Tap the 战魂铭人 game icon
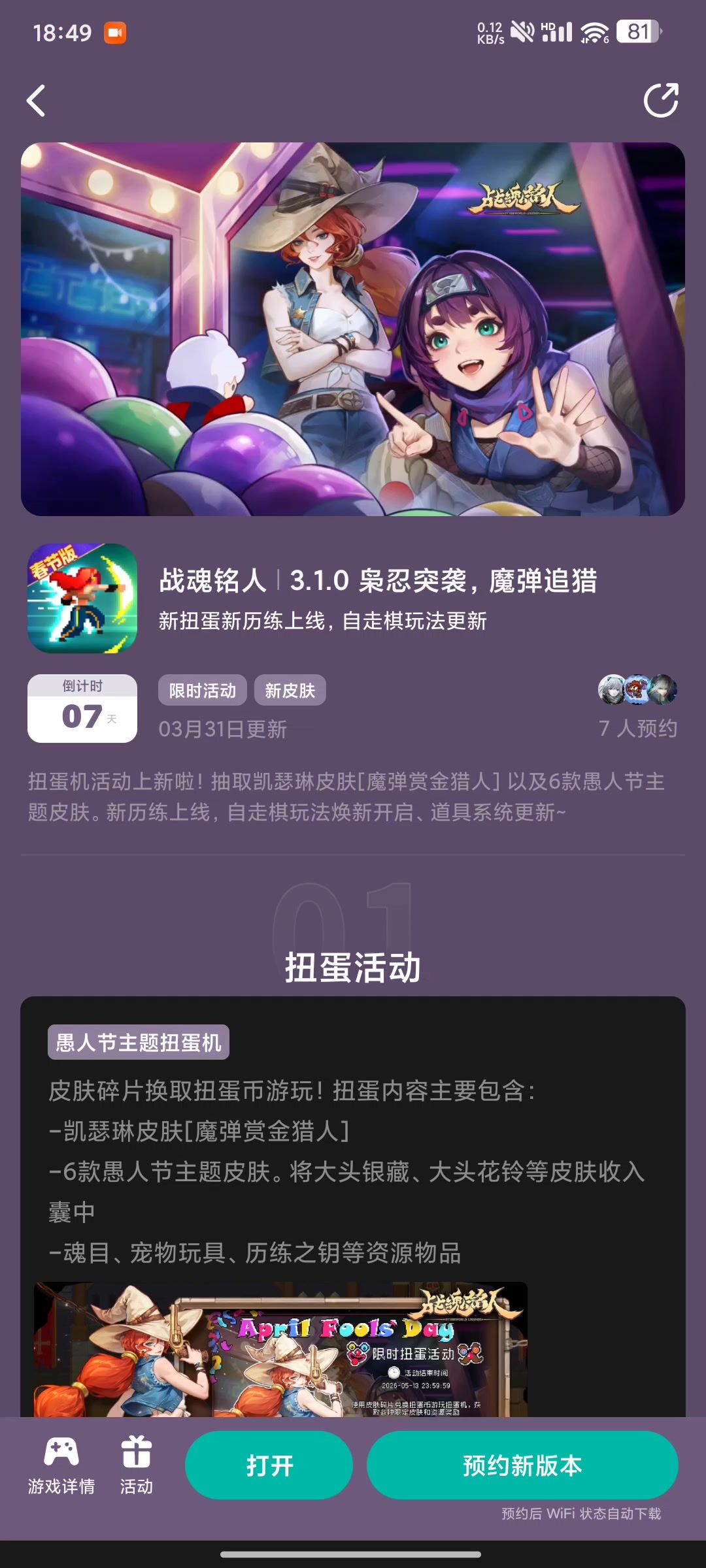The height and width of the screenshot is (1568, 706). point(82,598)
